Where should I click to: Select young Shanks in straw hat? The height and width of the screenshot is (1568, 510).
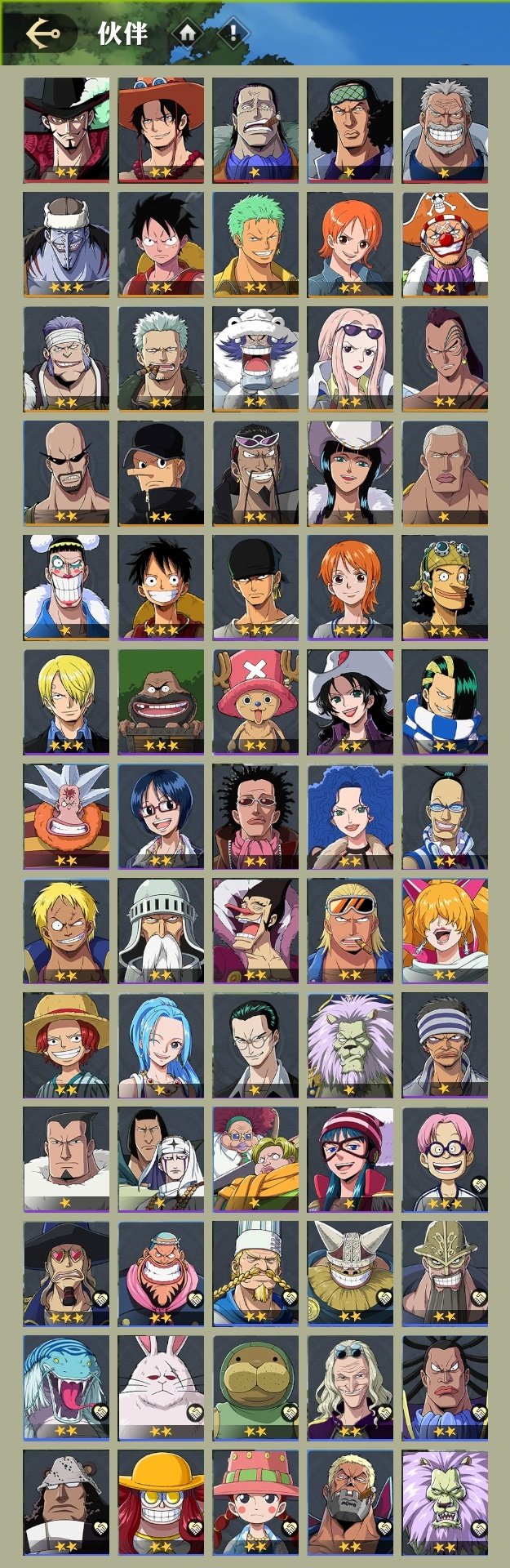(x=66, y=1044)
